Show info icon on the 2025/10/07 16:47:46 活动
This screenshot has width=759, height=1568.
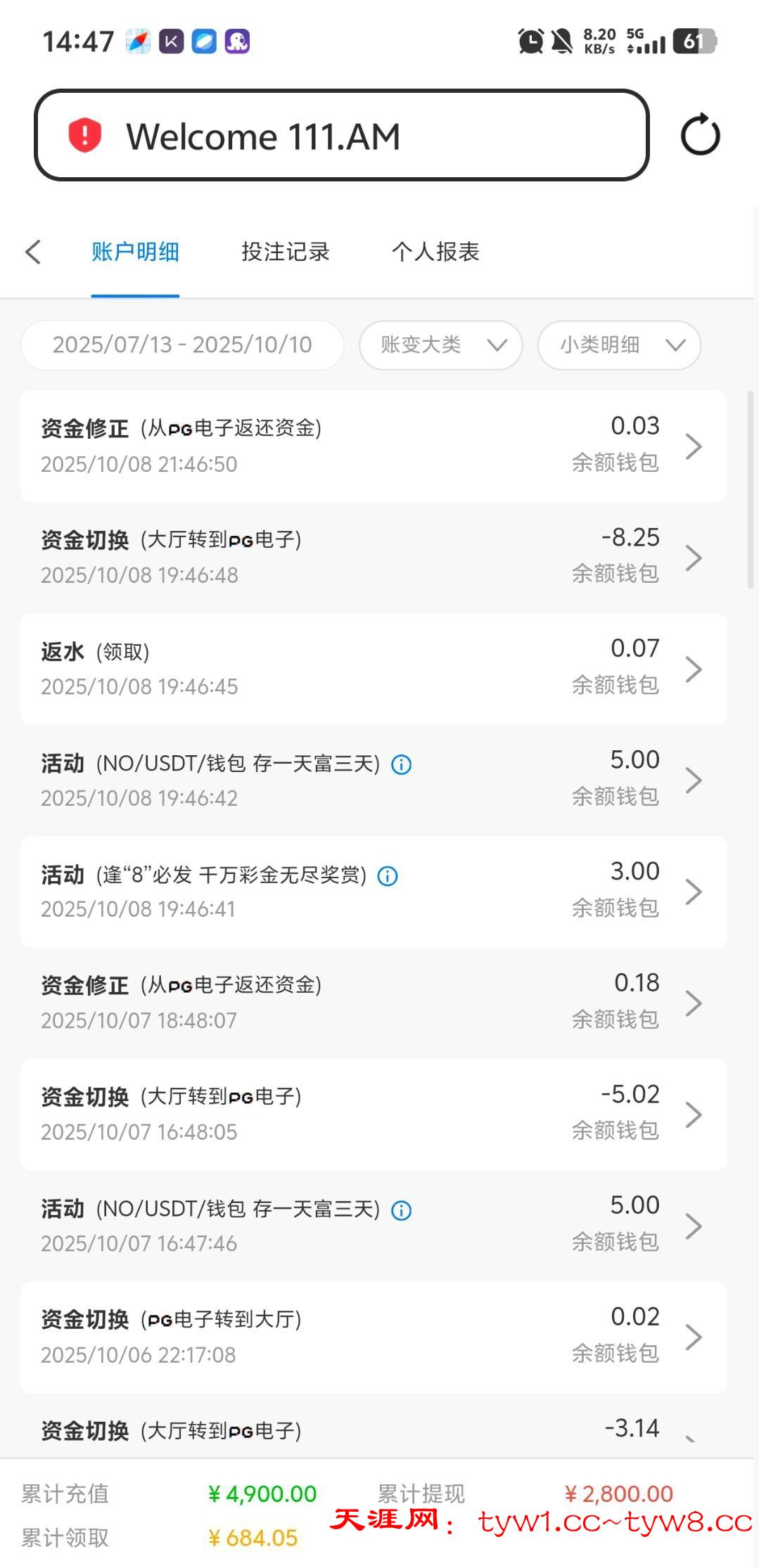pos(401,1210)
